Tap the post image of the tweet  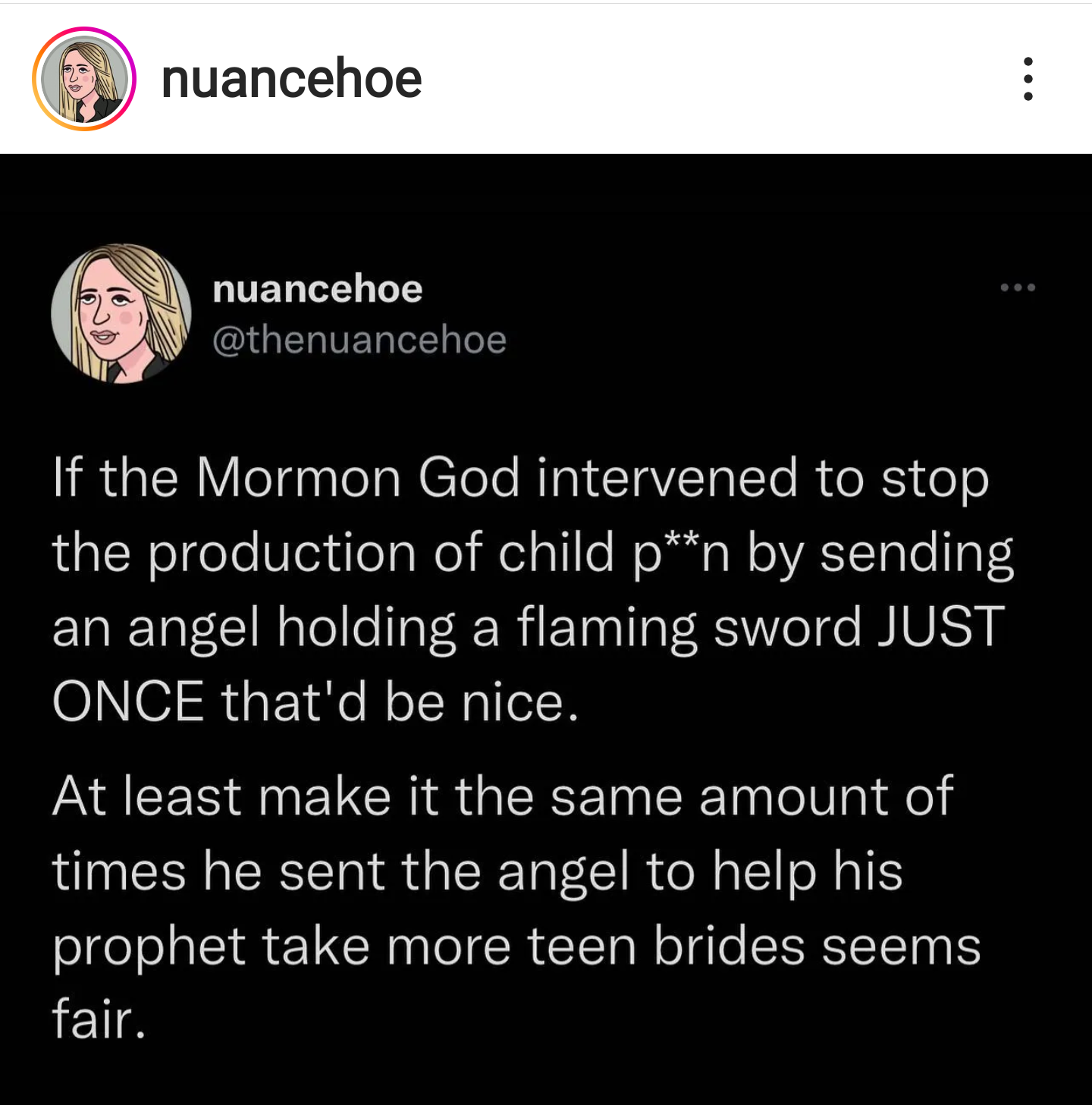pyautogui.click(x=546, y=628)
